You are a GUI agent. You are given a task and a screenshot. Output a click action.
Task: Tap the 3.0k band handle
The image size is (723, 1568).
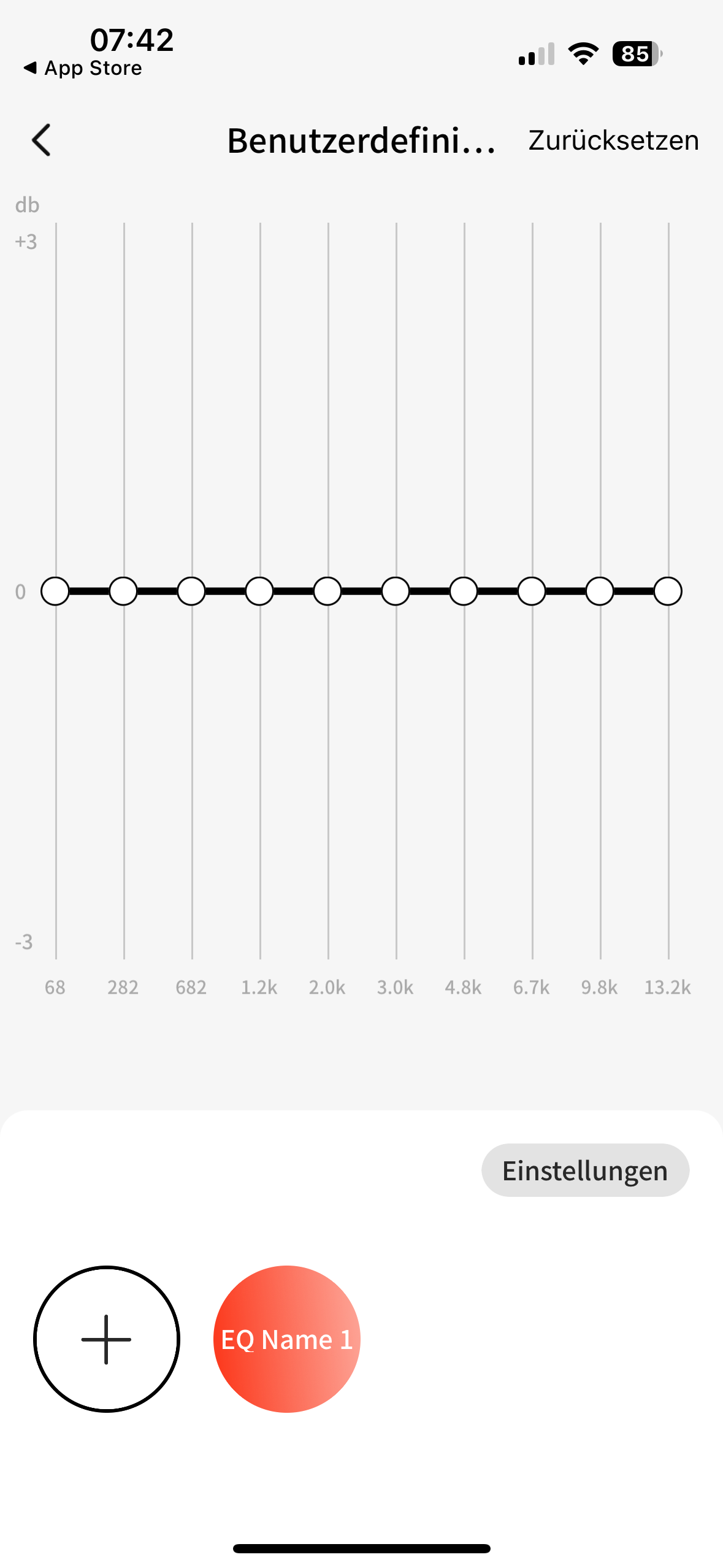(396, 591)
